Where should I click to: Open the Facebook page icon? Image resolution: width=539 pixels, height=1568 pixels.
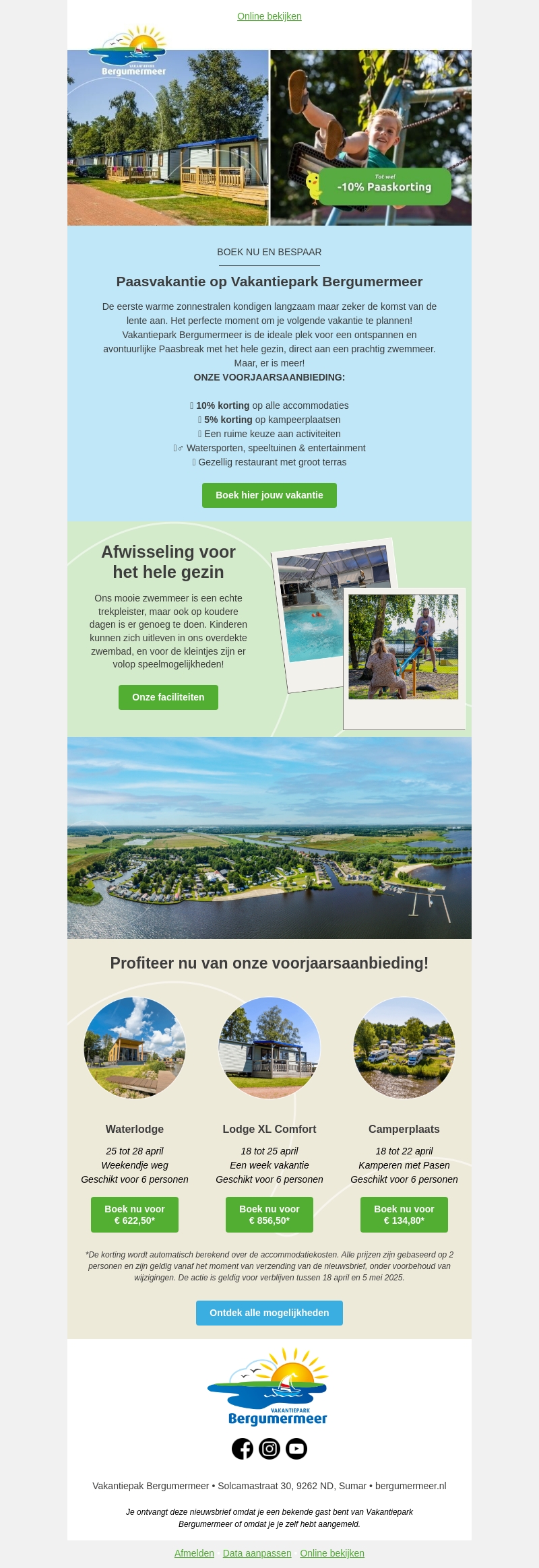(x=243, y=1448)
